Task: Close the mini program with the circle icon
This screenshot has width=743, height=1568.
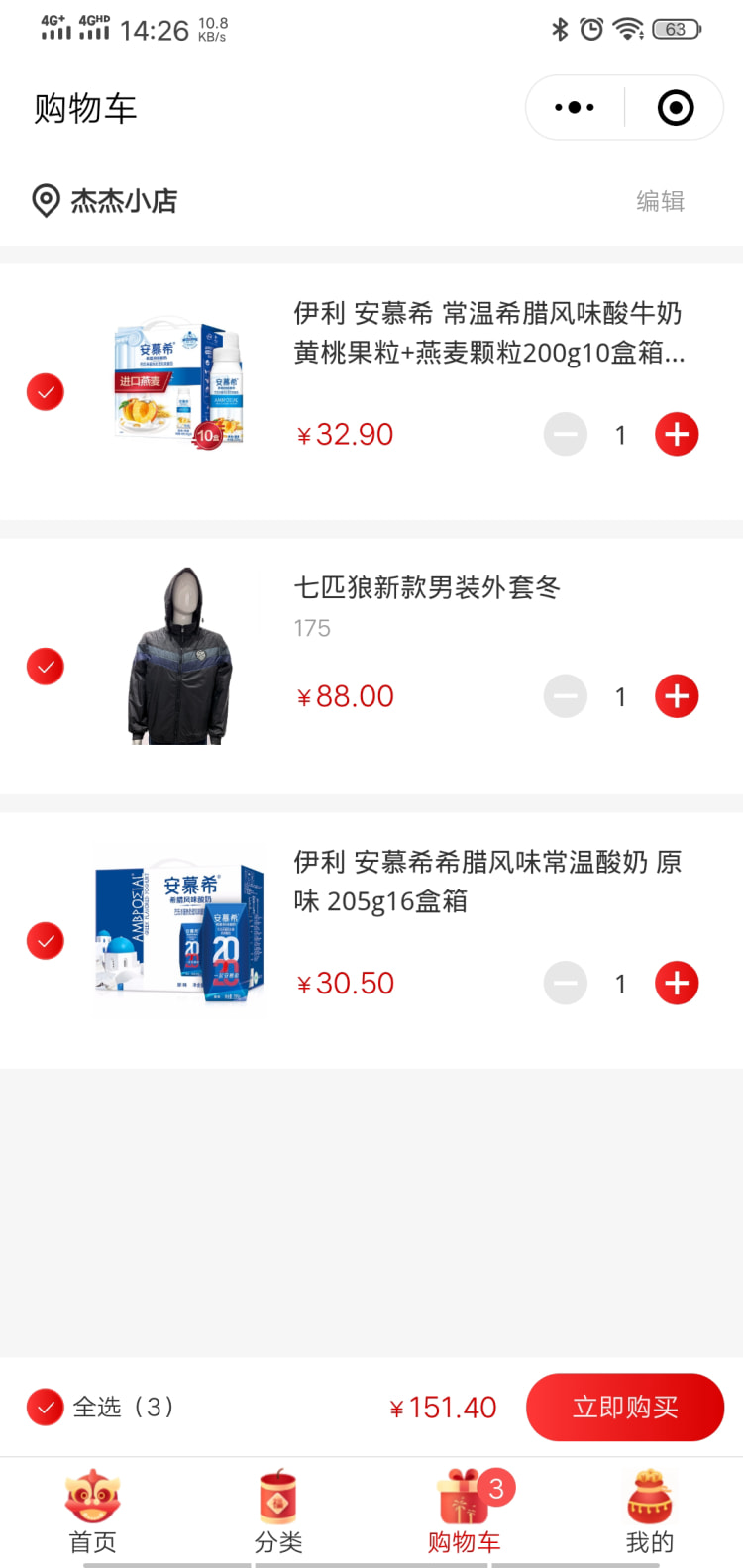Action: coord(676,108)
